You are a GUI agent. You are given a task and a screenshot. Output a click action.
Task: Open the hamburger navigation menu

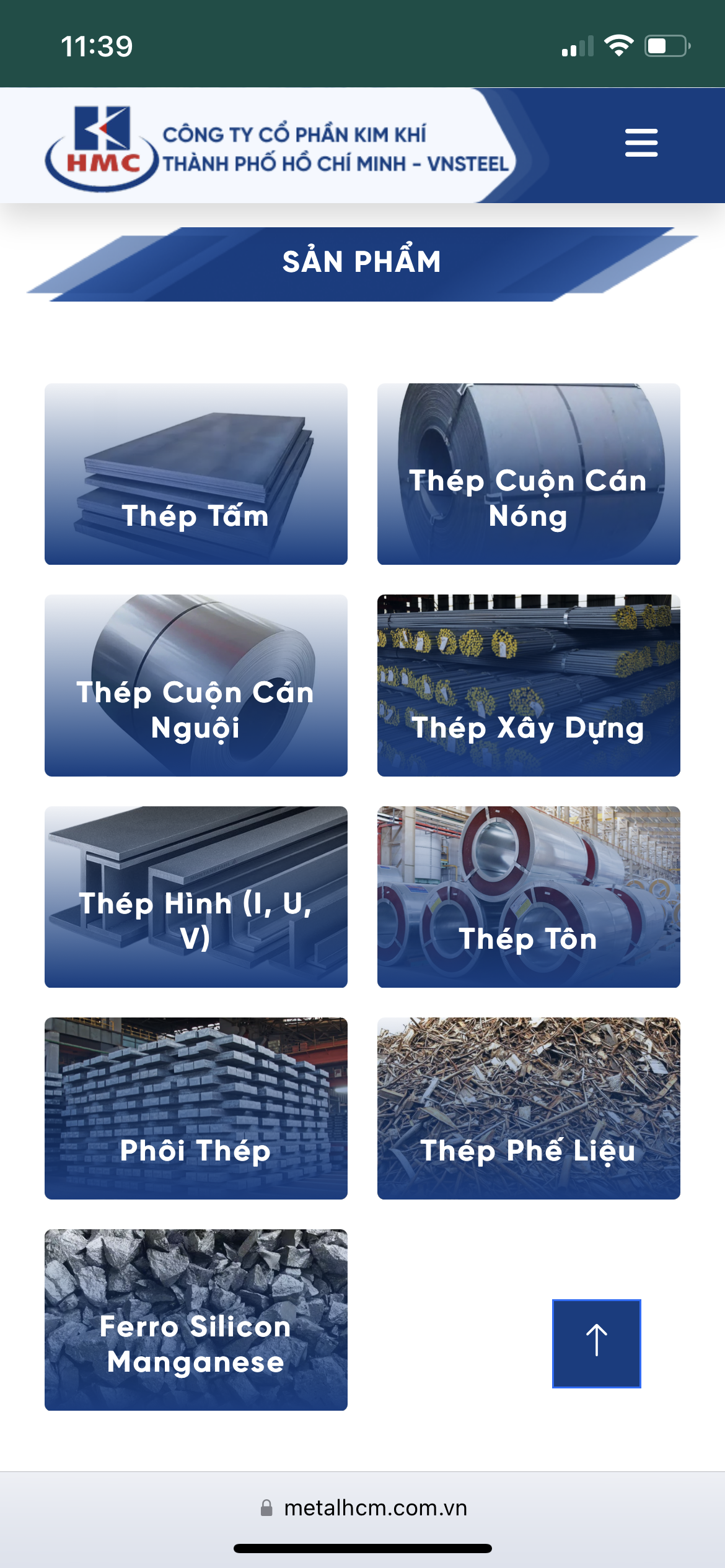point(641,141)
